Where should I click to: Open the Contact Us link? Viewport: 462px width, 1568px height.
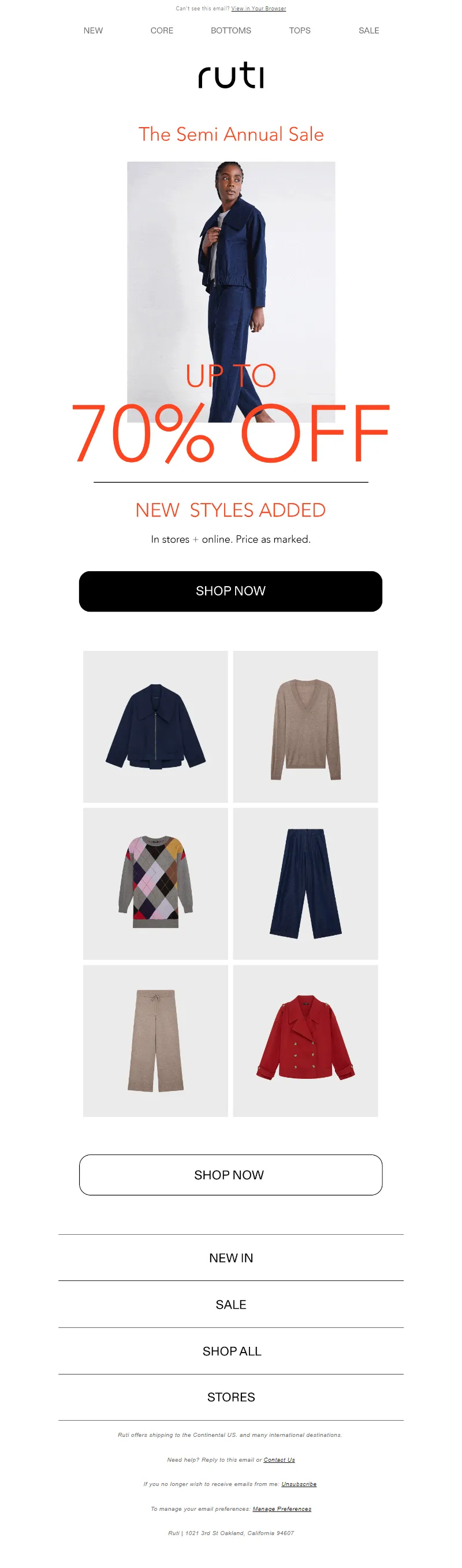[x=279, y=1459]
